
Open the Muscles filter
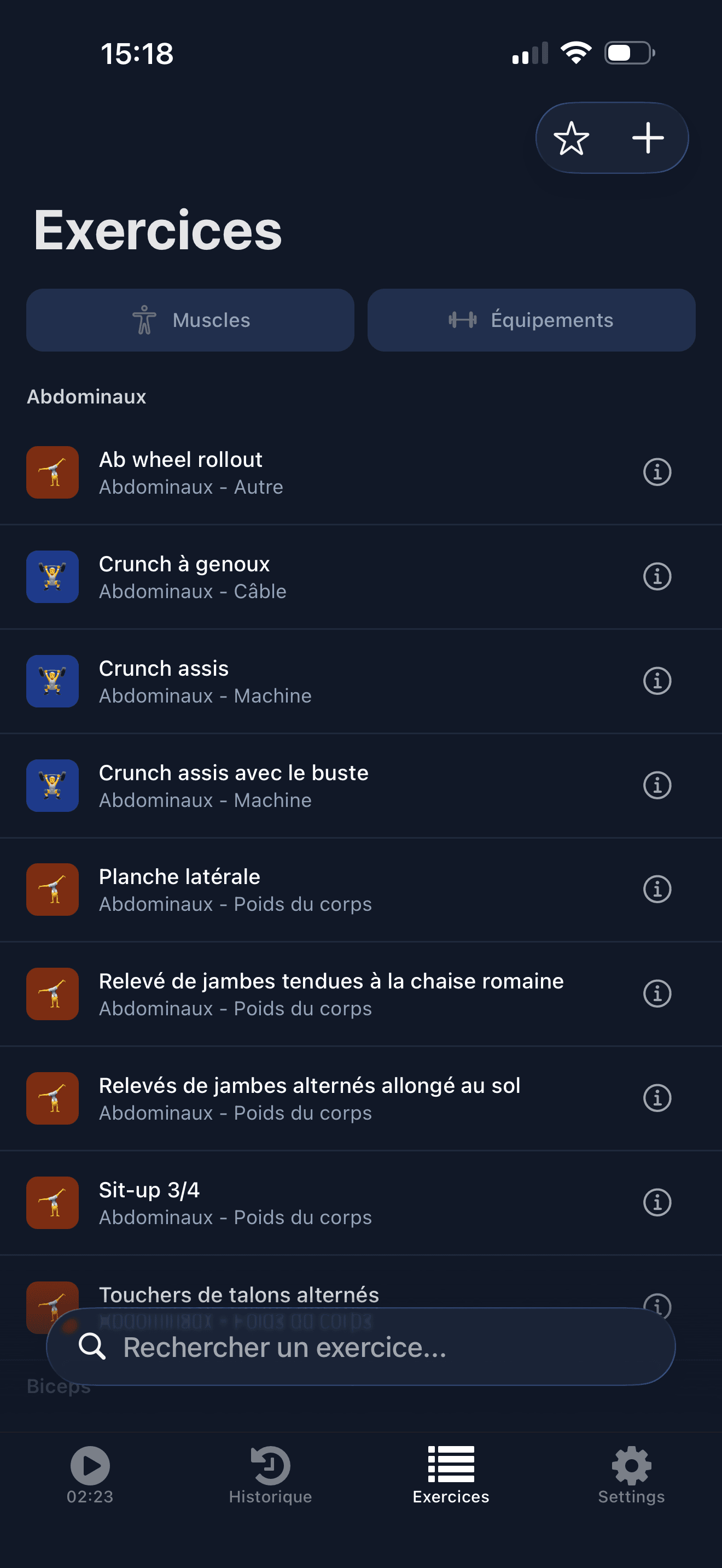tap(190, 320)
